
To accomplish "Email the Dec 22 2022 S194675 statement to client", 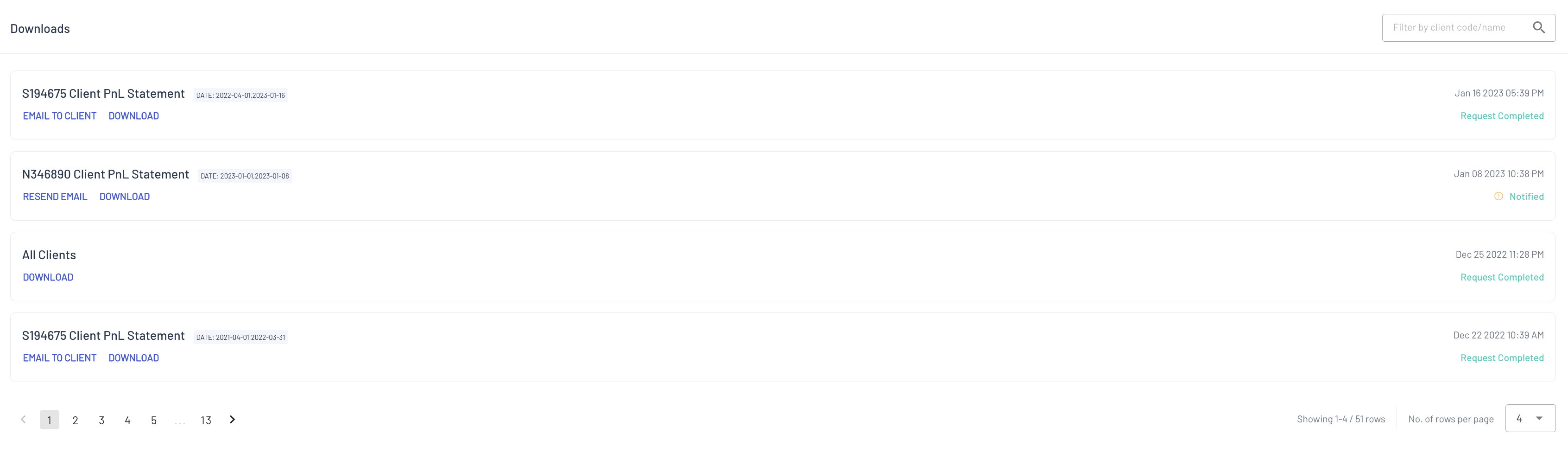I will click(x=60, y=358).
